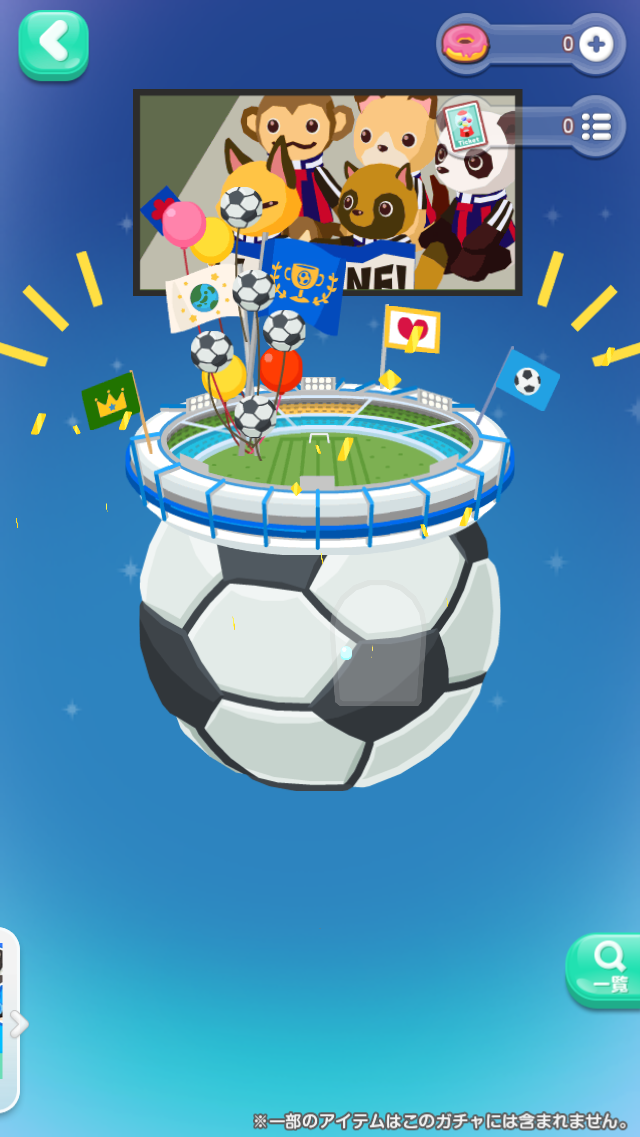
Task: Go back with the green arrow button
Action: 53,44
